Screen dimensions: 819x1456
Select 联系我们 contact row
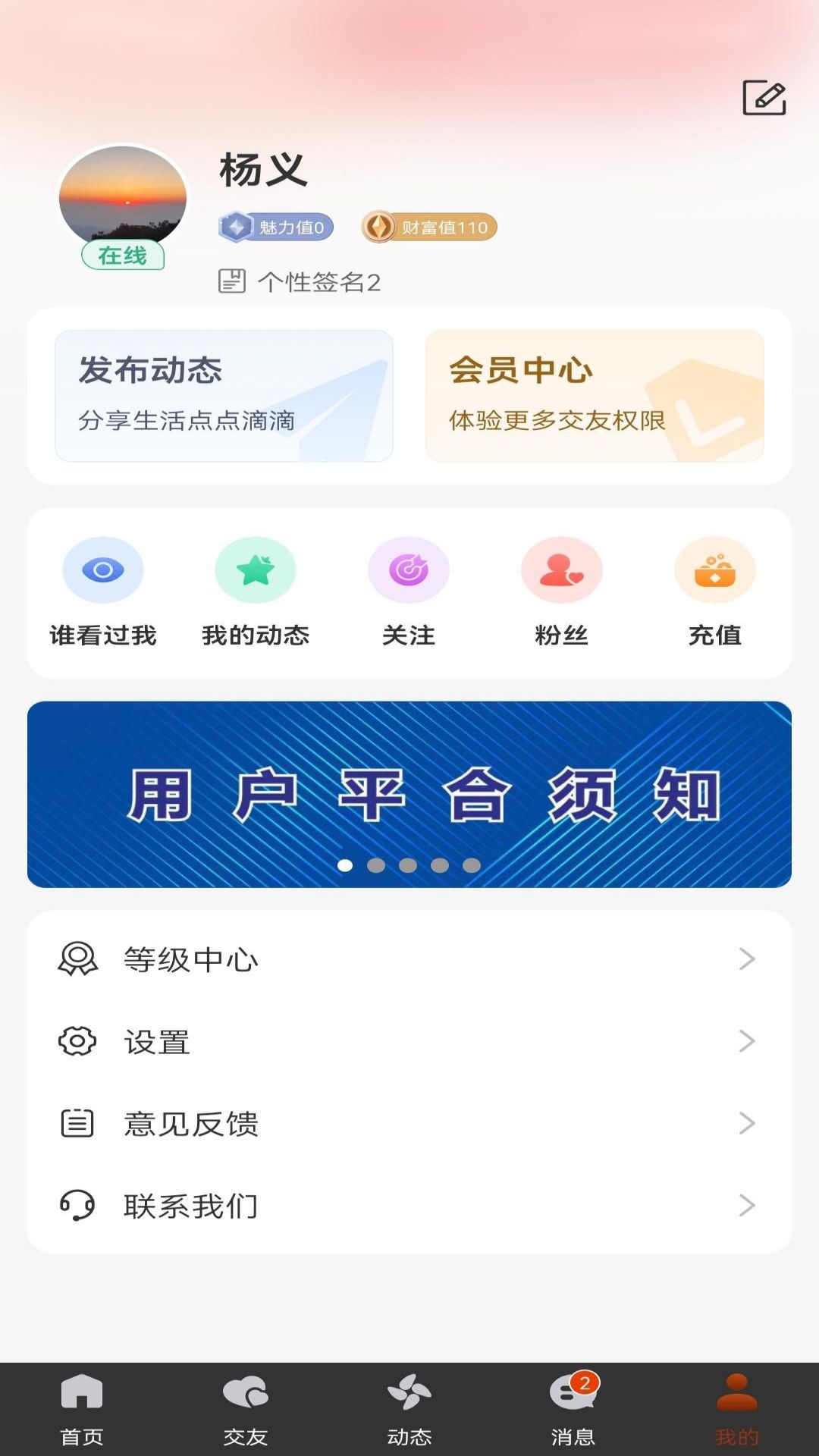click(x=409, y=1205)
